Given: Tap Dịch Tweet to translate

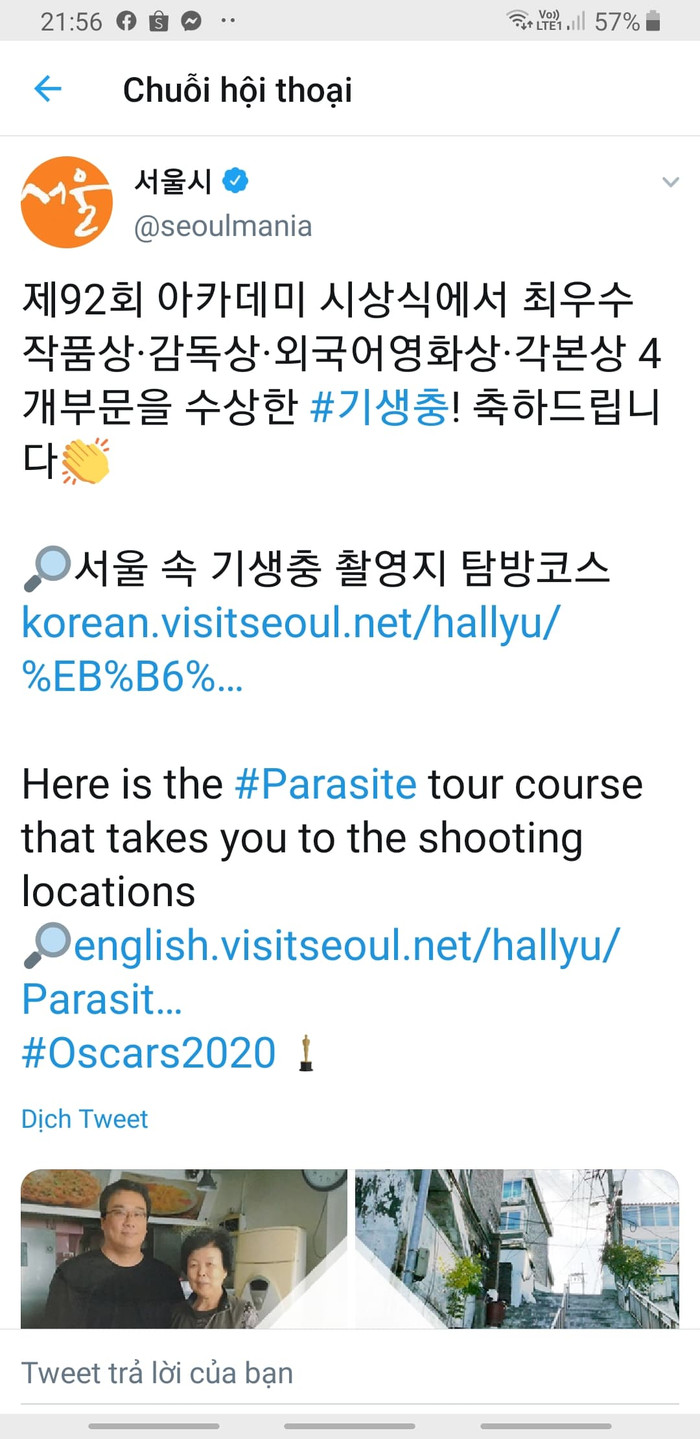Looking at the screenshot, I should coord(85,1118).
